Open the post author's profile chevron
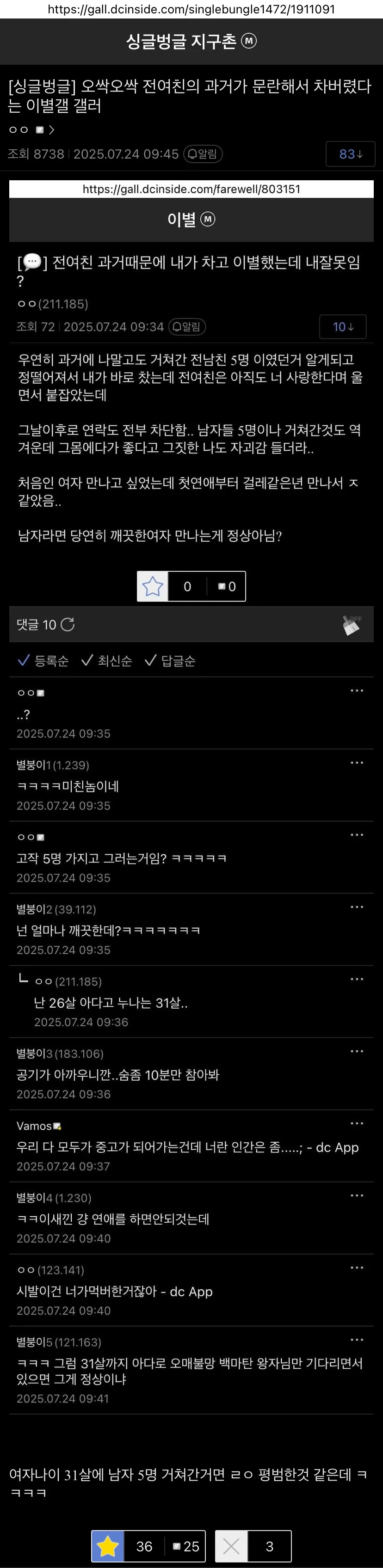Image resolution: width=383 pixels, height=1568 pixels. click(52, 129)
